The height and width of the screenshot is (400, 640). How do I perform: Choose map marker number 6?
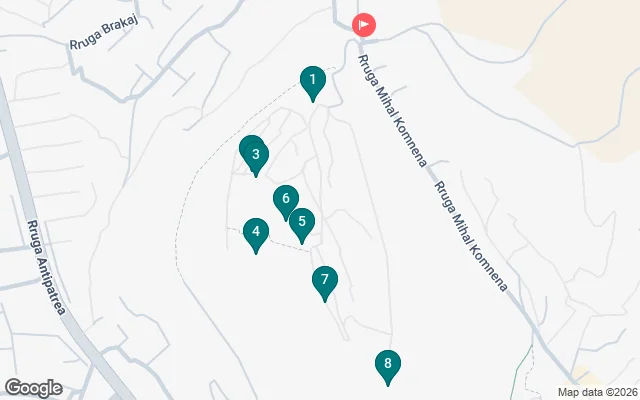(x=285, y=198)
